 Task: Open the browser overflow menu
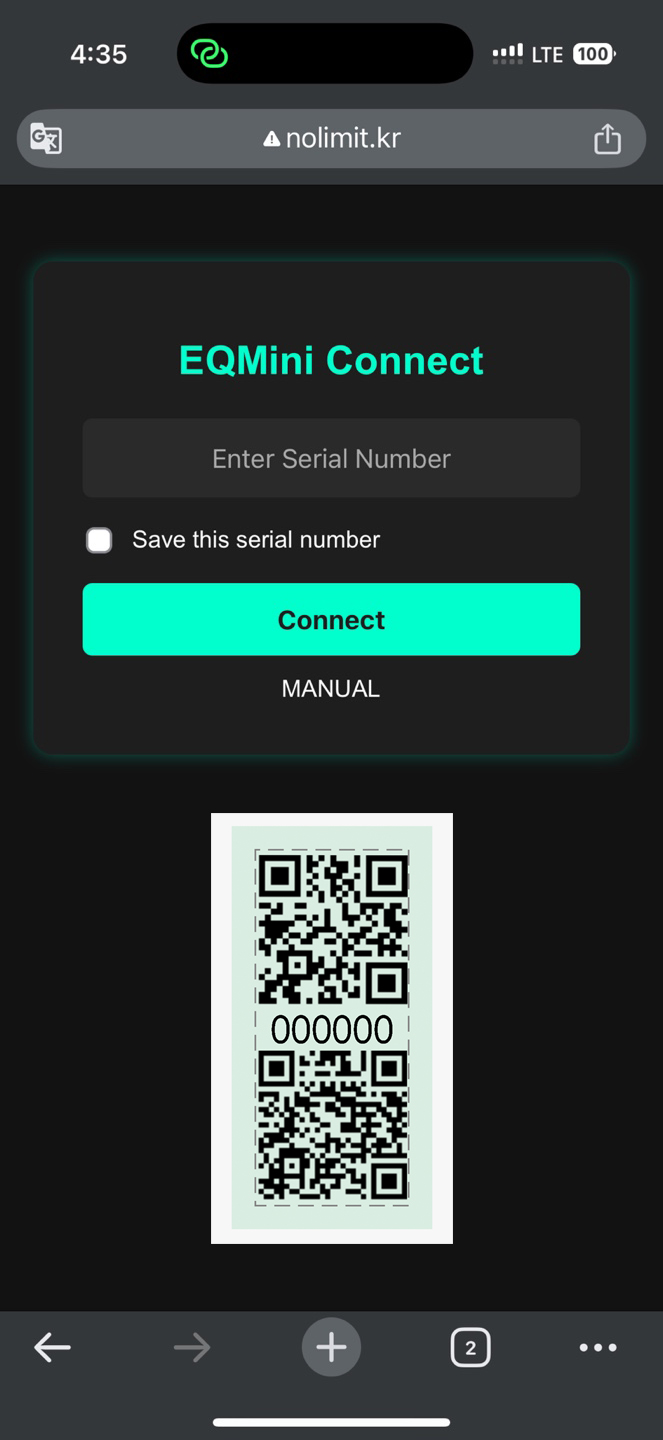(598, 1348)
